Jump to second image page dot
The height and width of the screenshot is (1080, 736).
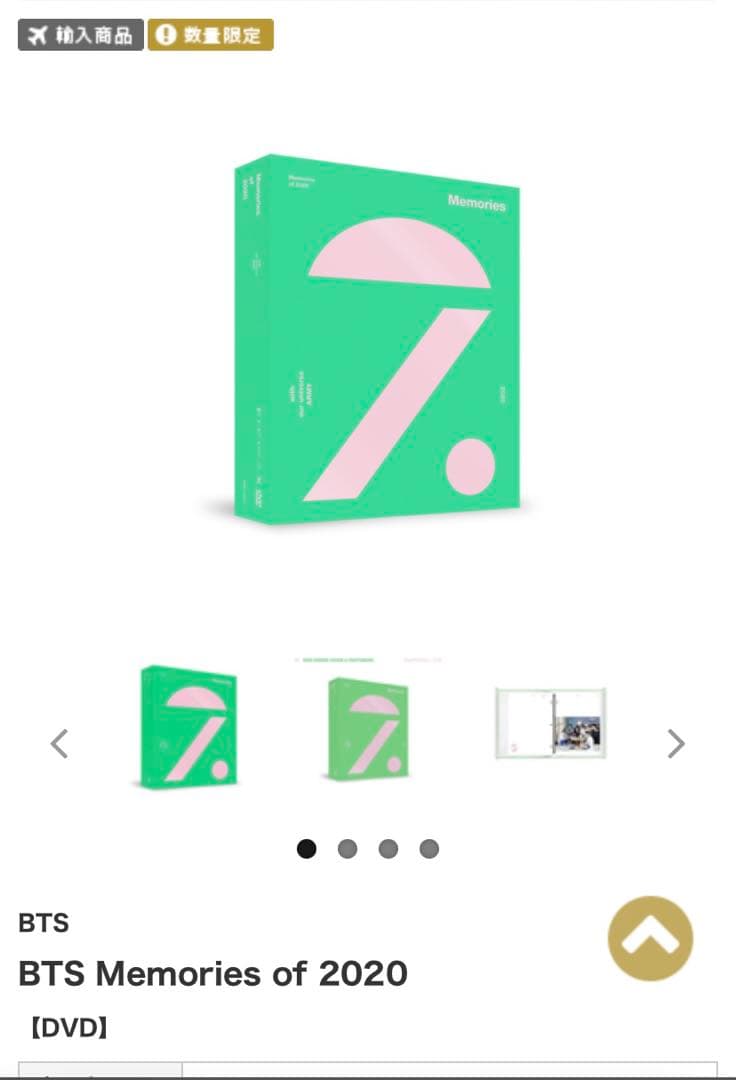point(347,849)
